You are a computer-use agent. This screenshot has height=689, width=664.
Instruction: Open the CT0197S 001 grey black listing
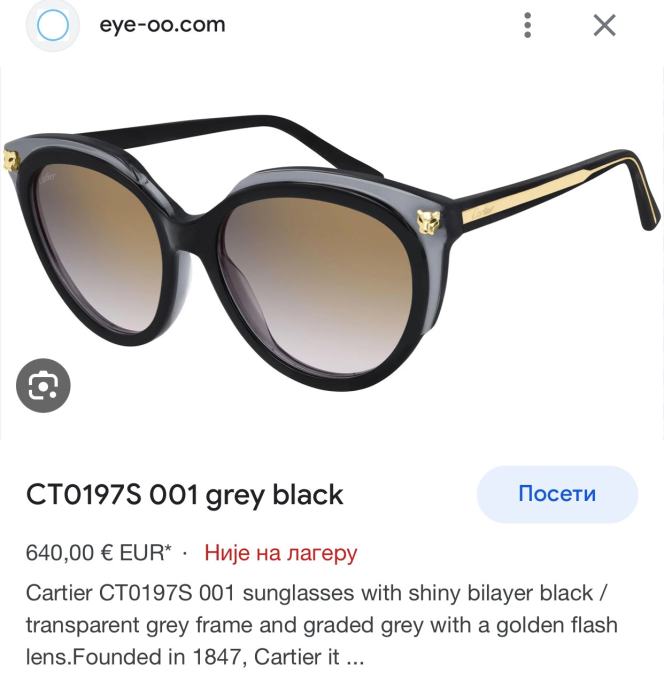(x=184, y=494)
